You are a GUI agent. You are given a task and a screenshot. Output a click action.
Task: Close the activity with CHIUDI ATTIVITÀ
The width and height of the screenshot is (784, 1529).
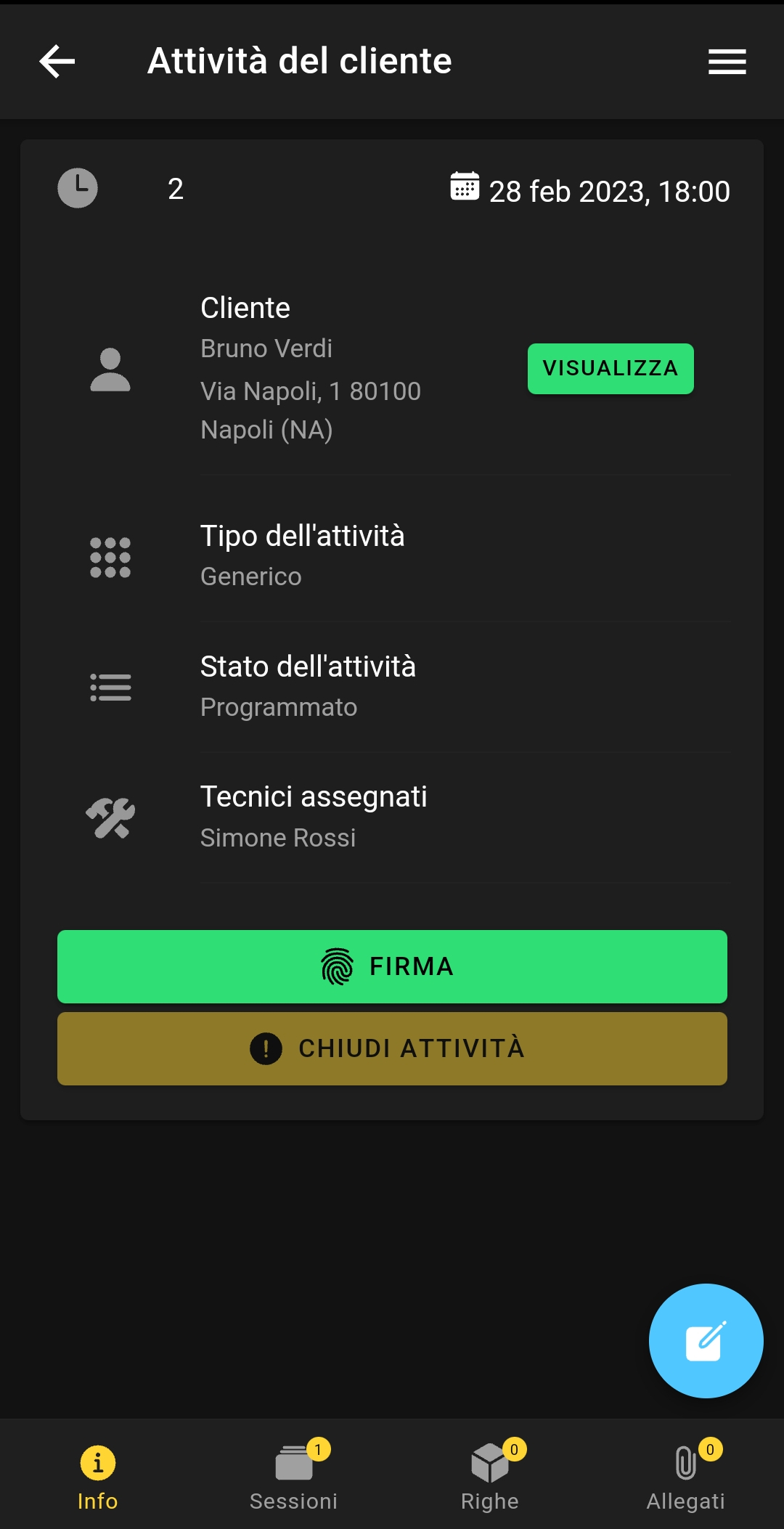pyautogui.click(x=392, y=1048)
